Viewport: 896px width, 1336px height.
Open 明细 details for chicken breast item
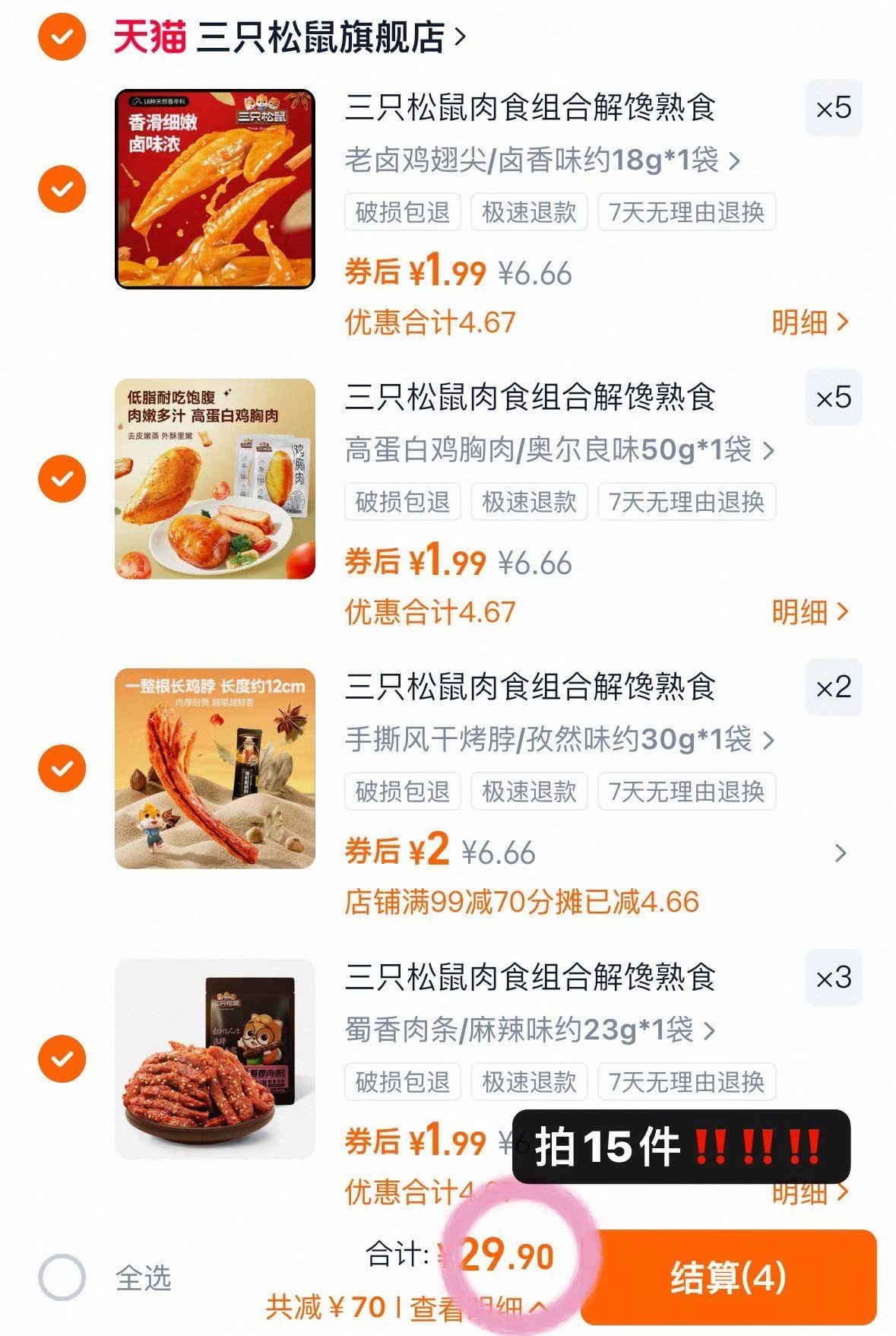(x=808, y=611)
